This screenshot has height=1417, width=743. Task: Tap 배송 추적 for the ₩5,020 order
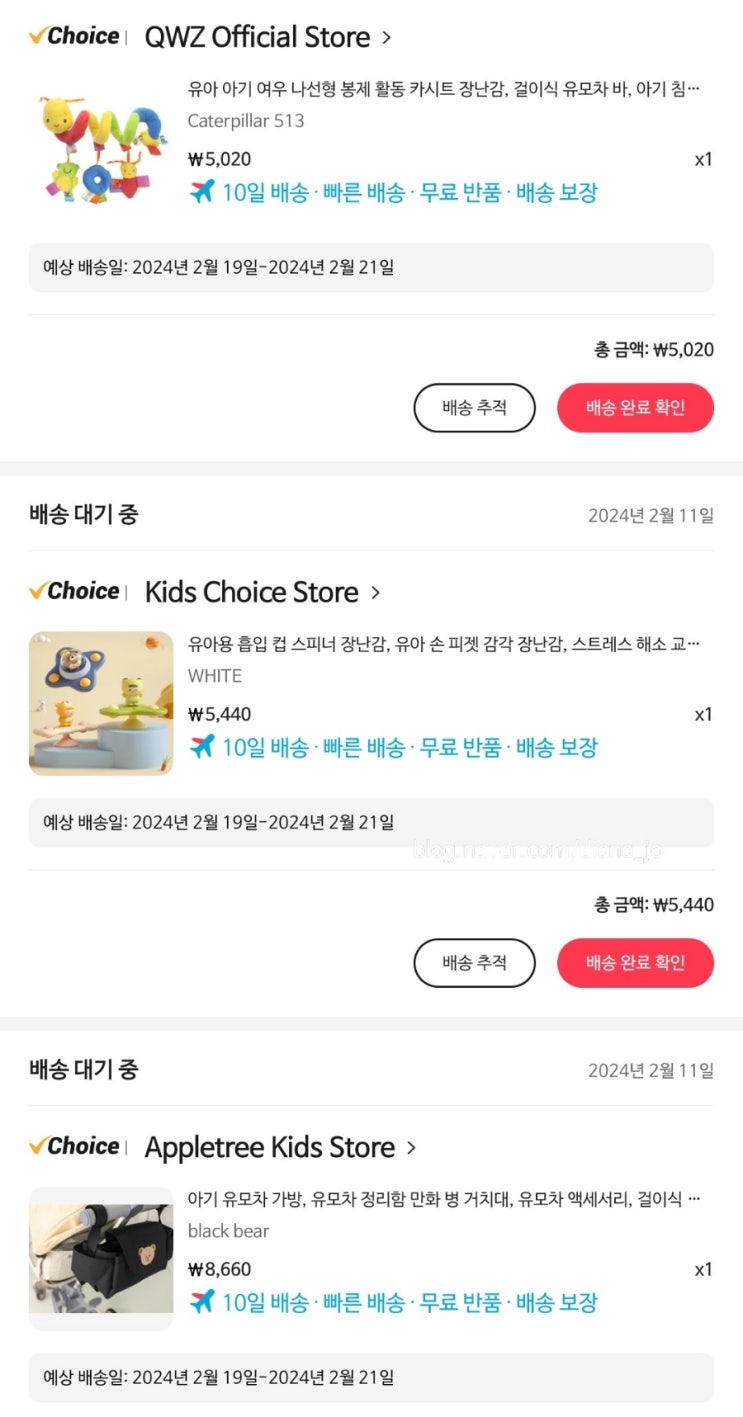[474, 408]
